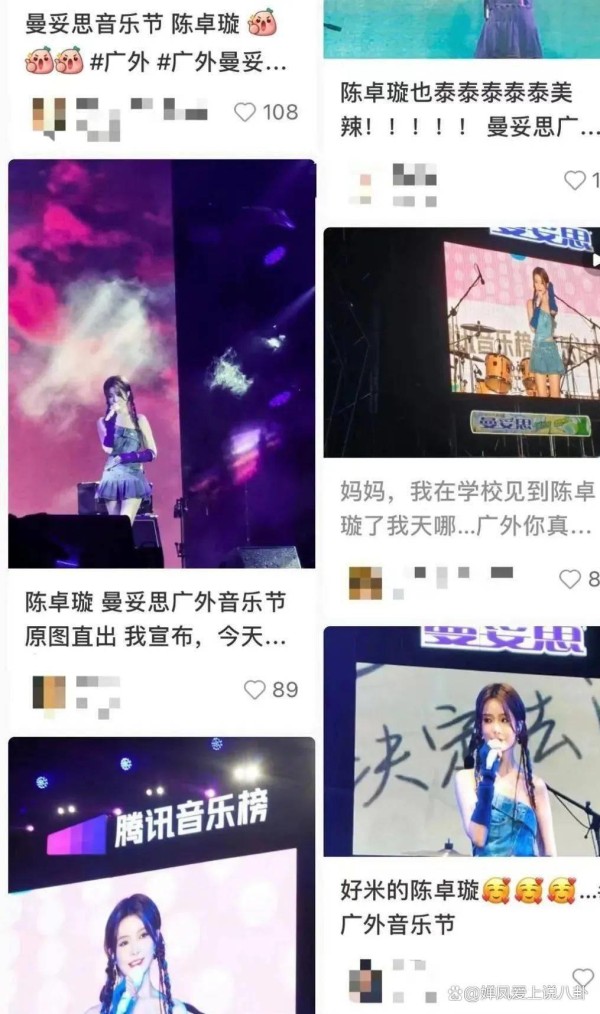Like the post 好米的陈卓璇
The width and height of the screenshot is (600, 1014).
(x=583, y=977)
